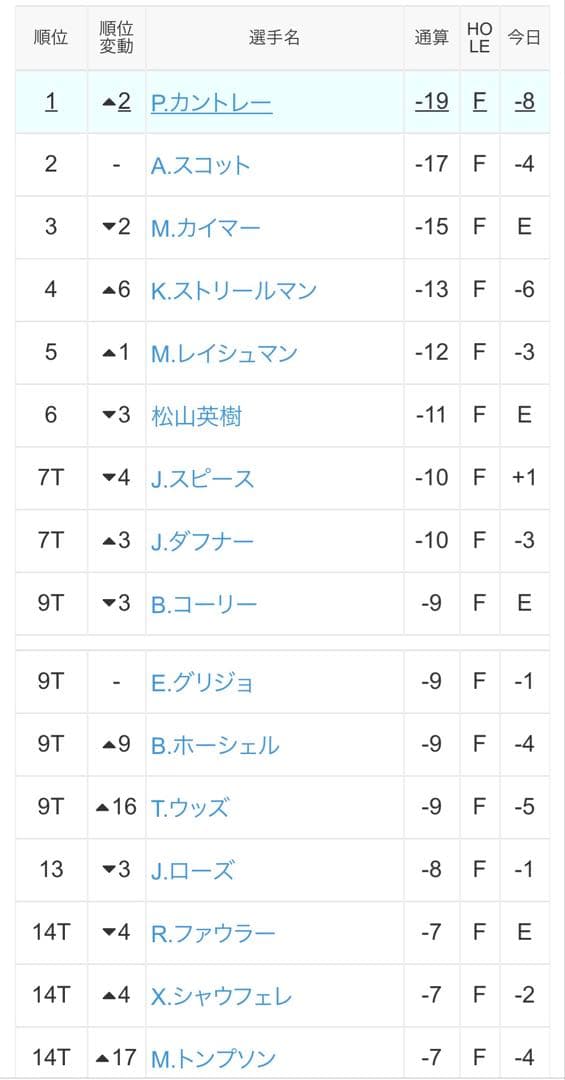Image resolution: width=565 pixels, height=1080 pixels.
Task: Open E.グリジョ player link
Action: click(203, 683)
